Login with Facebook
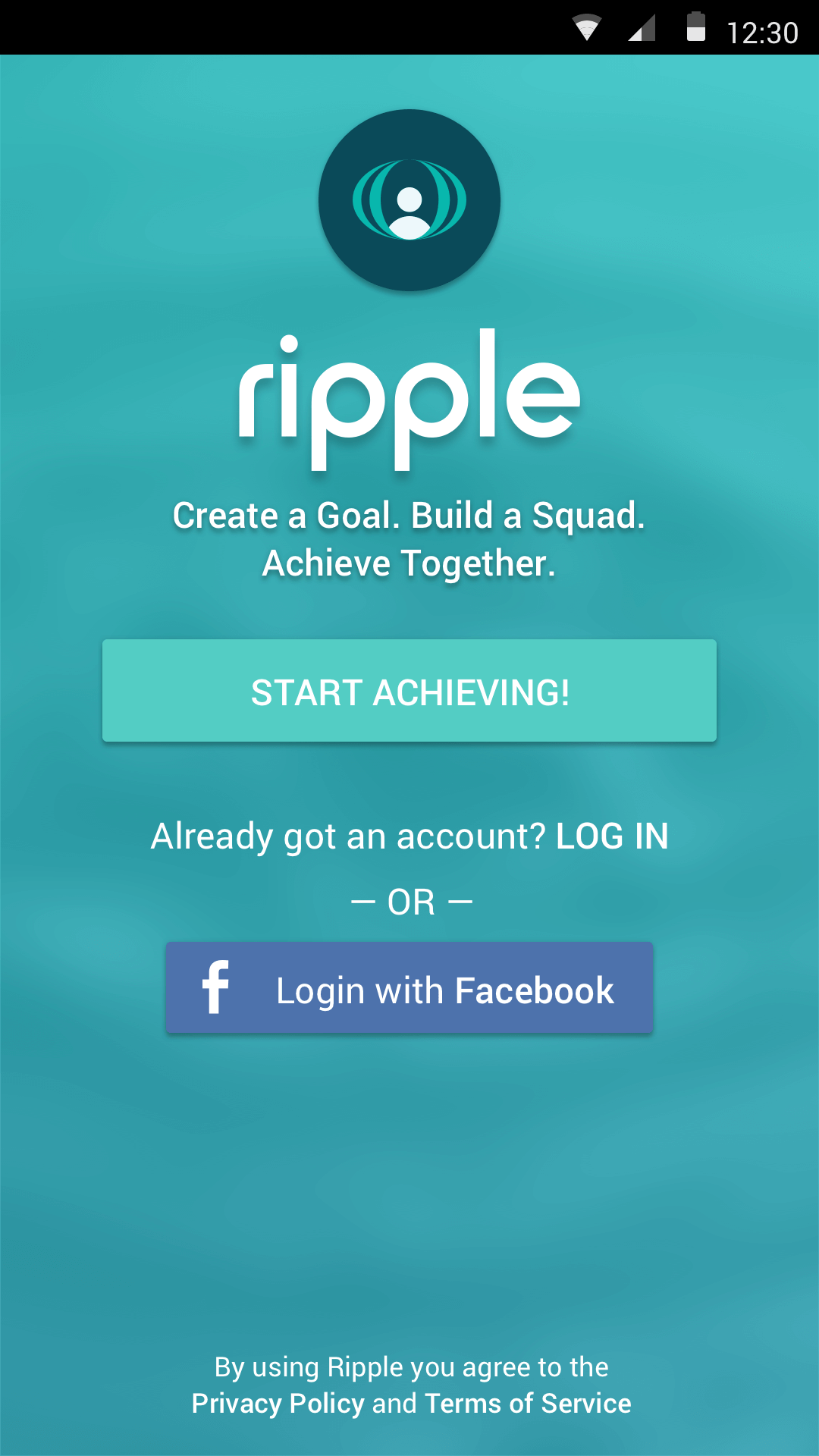This screenshot has height=1456, width=819. tap(409, 987)
